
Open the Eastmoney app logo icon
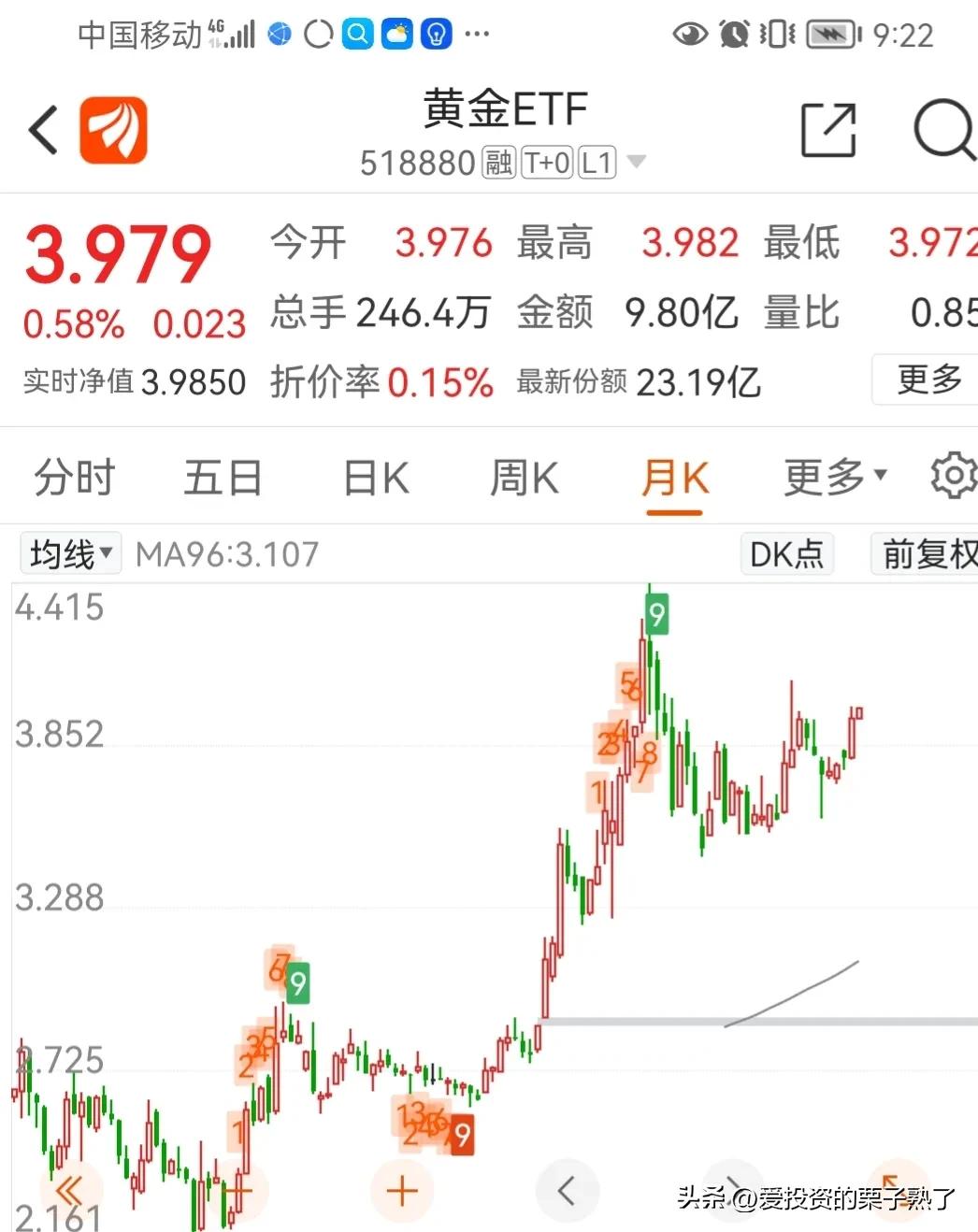pyautogui.click(x=112, y=130)
